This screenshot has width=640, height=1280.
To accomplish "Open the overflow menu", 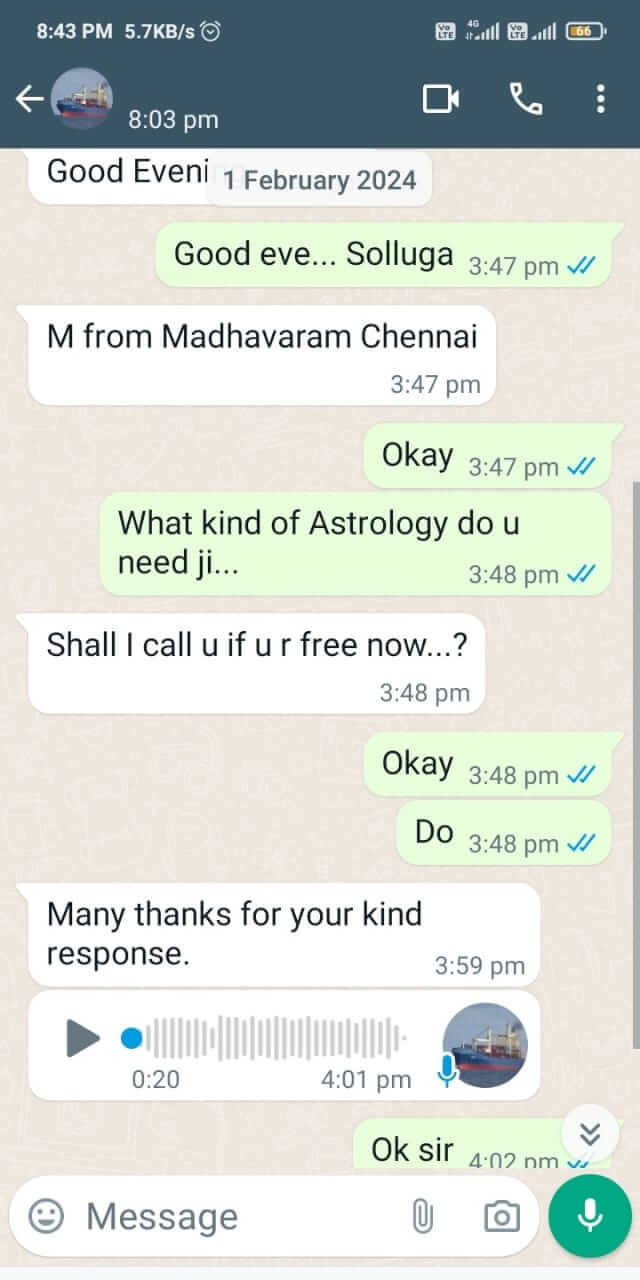I will pyautogui.click(x=600, y=98).
